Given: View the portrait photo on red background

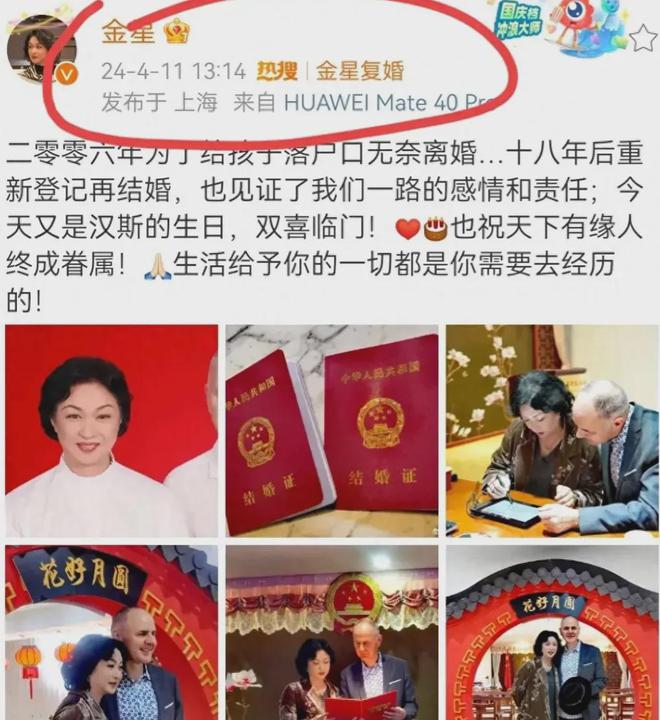Looking at the screenshot, I should point(111,431).
